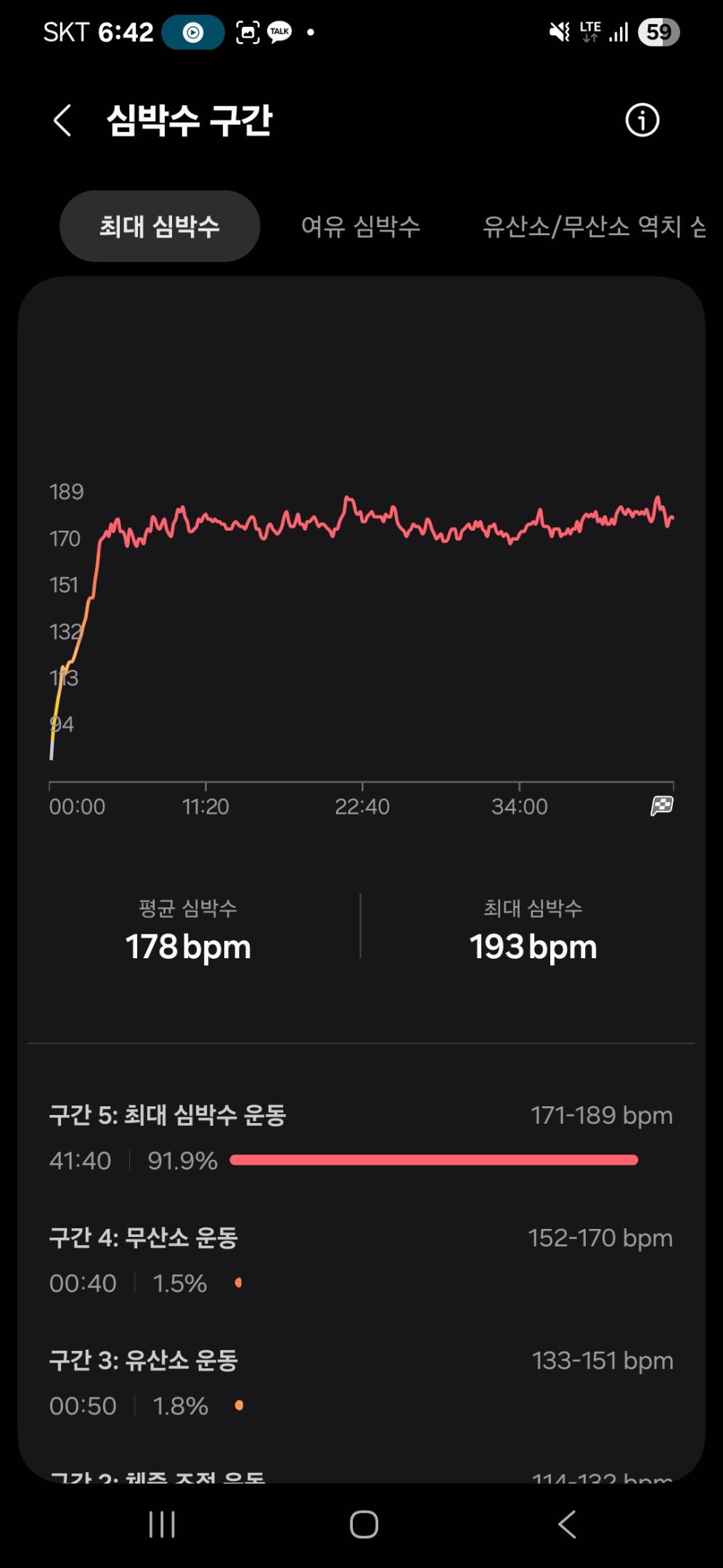Tap the system home button
The height and width of the screenshot is (1568, 723).
coord(364,1524)
